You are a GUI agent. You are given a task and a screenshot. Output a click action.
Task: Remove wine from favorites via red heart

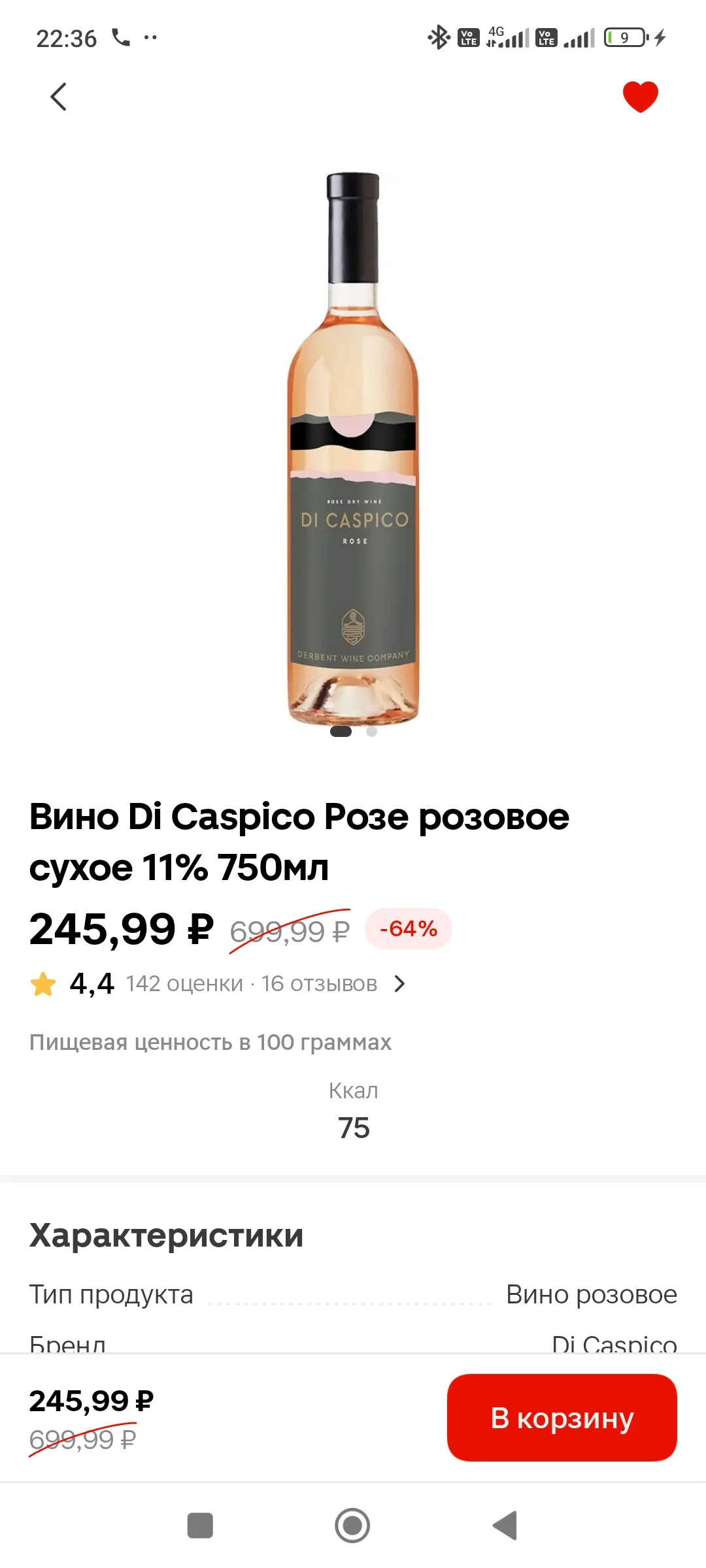coord(640,97)
